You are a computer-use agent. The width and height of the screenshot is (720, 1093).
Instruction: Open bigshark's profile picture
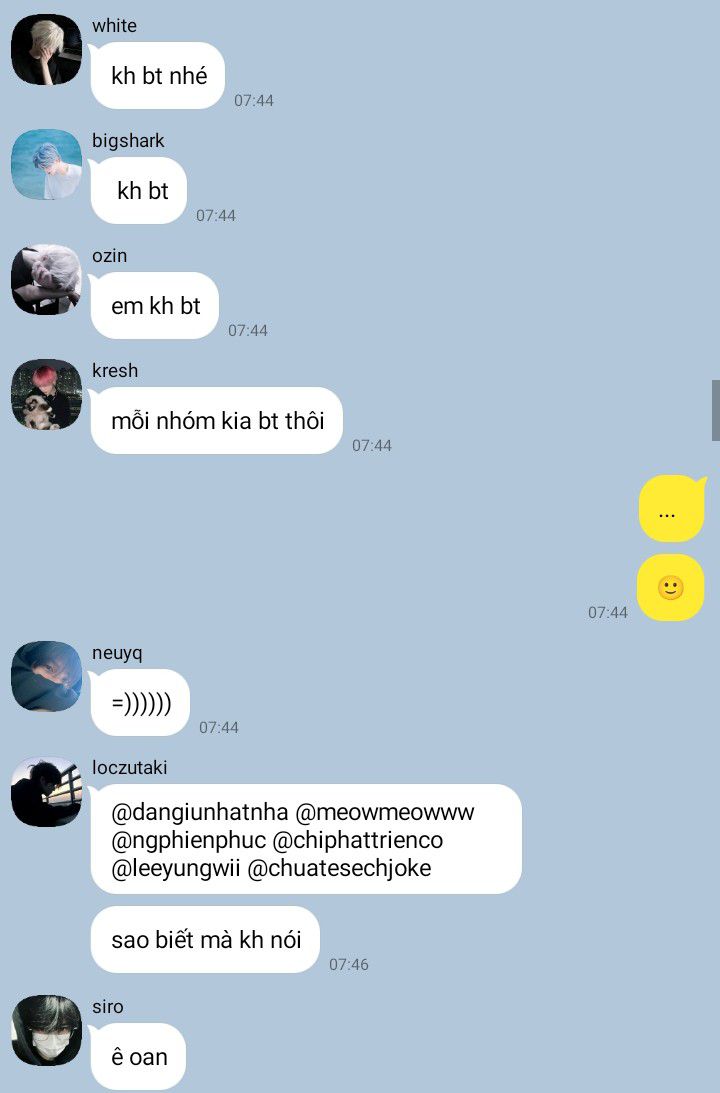[46, 164]
